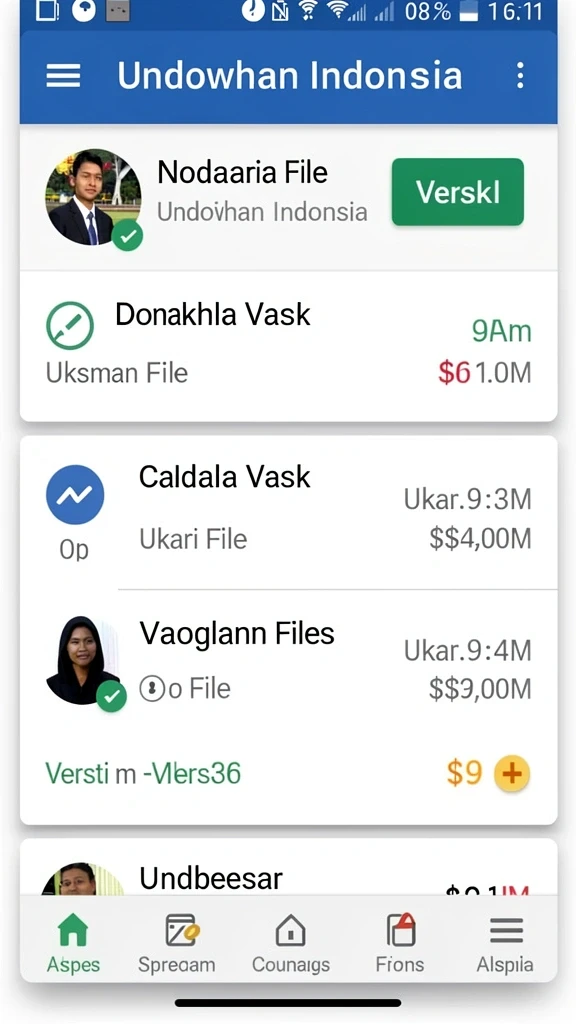Screen dimensions: 576x1024
Task: Switch to the Aspes home tab
Action: [x=73, y=943]
